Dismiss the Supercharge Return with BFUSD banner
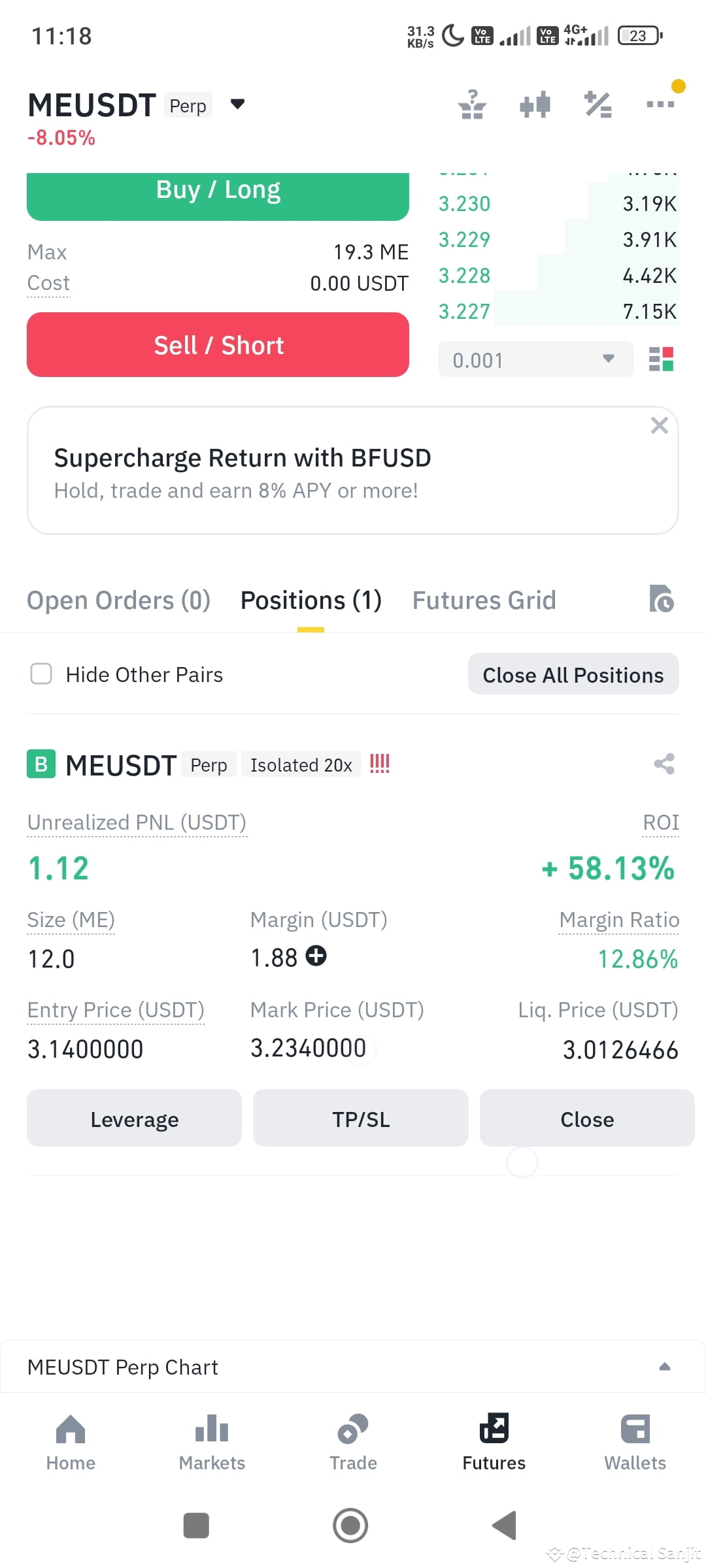 [x=659, y=425]
